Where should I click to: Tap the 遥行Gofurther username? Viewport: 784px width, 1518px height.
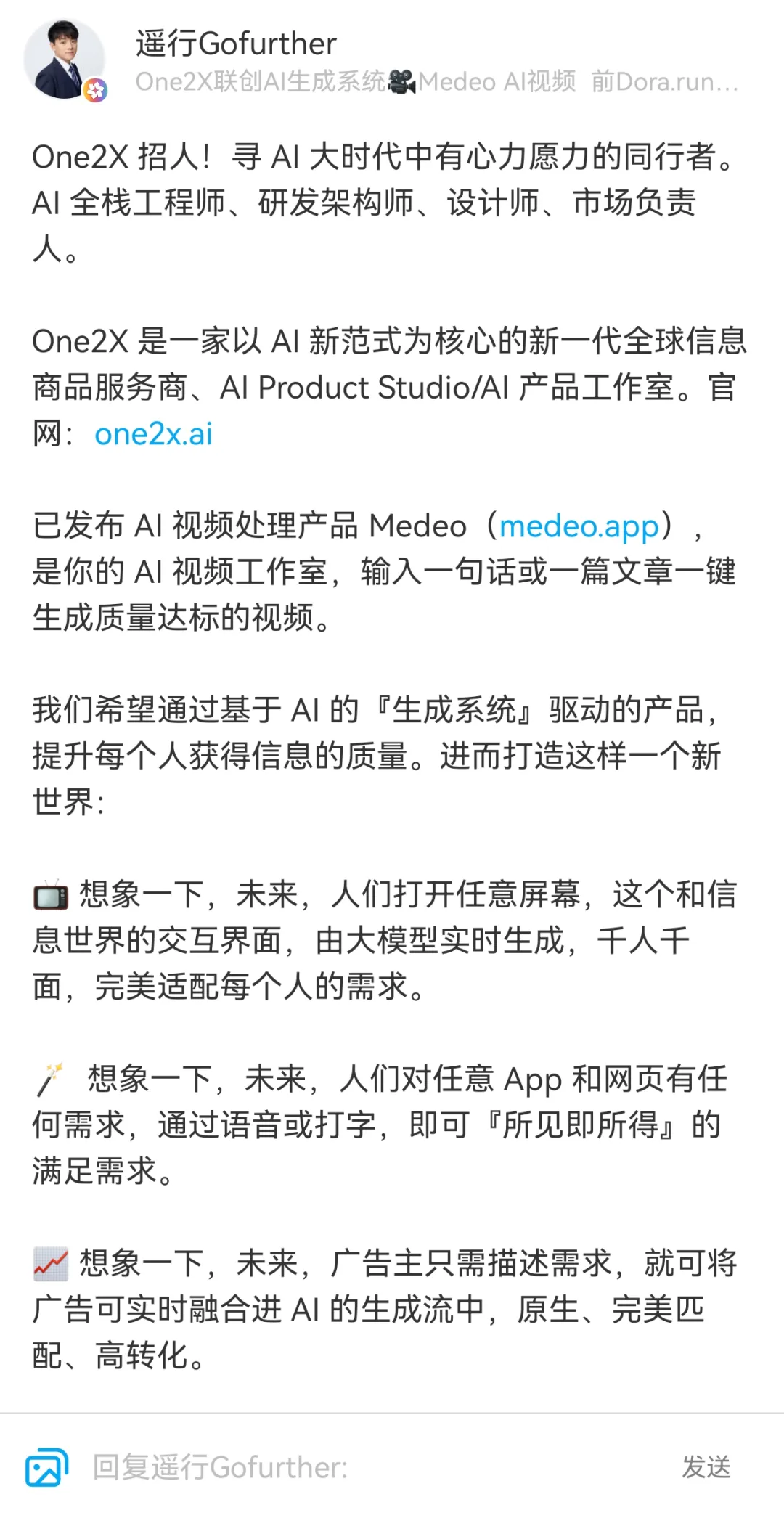point(236,44)
